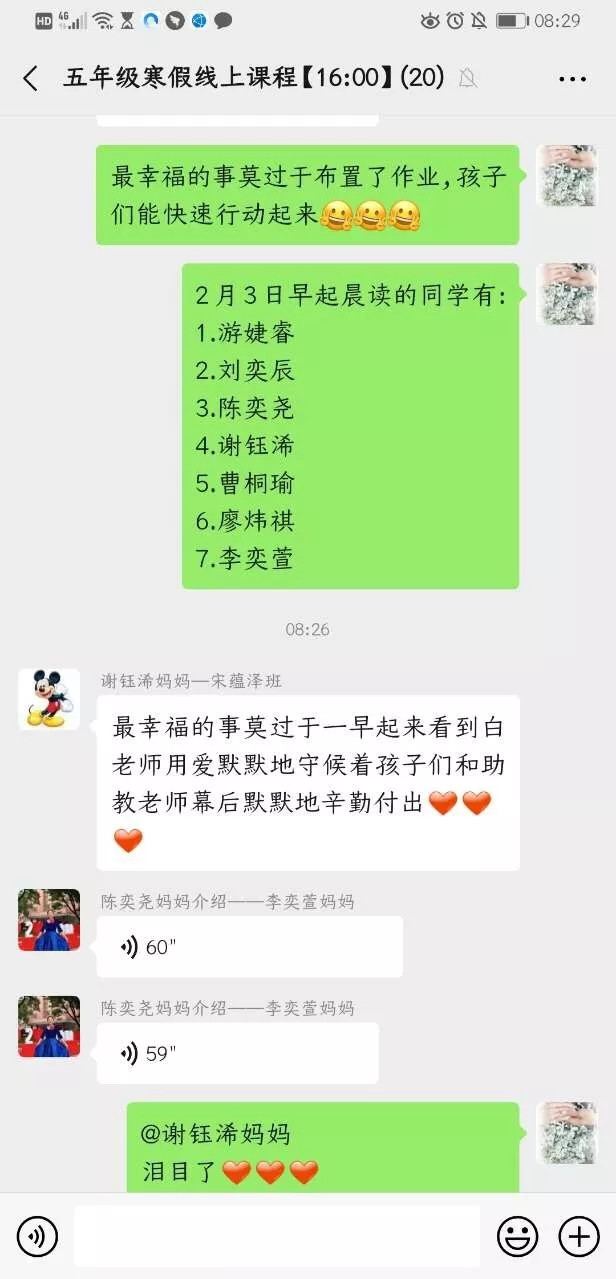This screenshot has height=1279, width=616.
Task: Play the 59-second voice message
Action: 237,1053
